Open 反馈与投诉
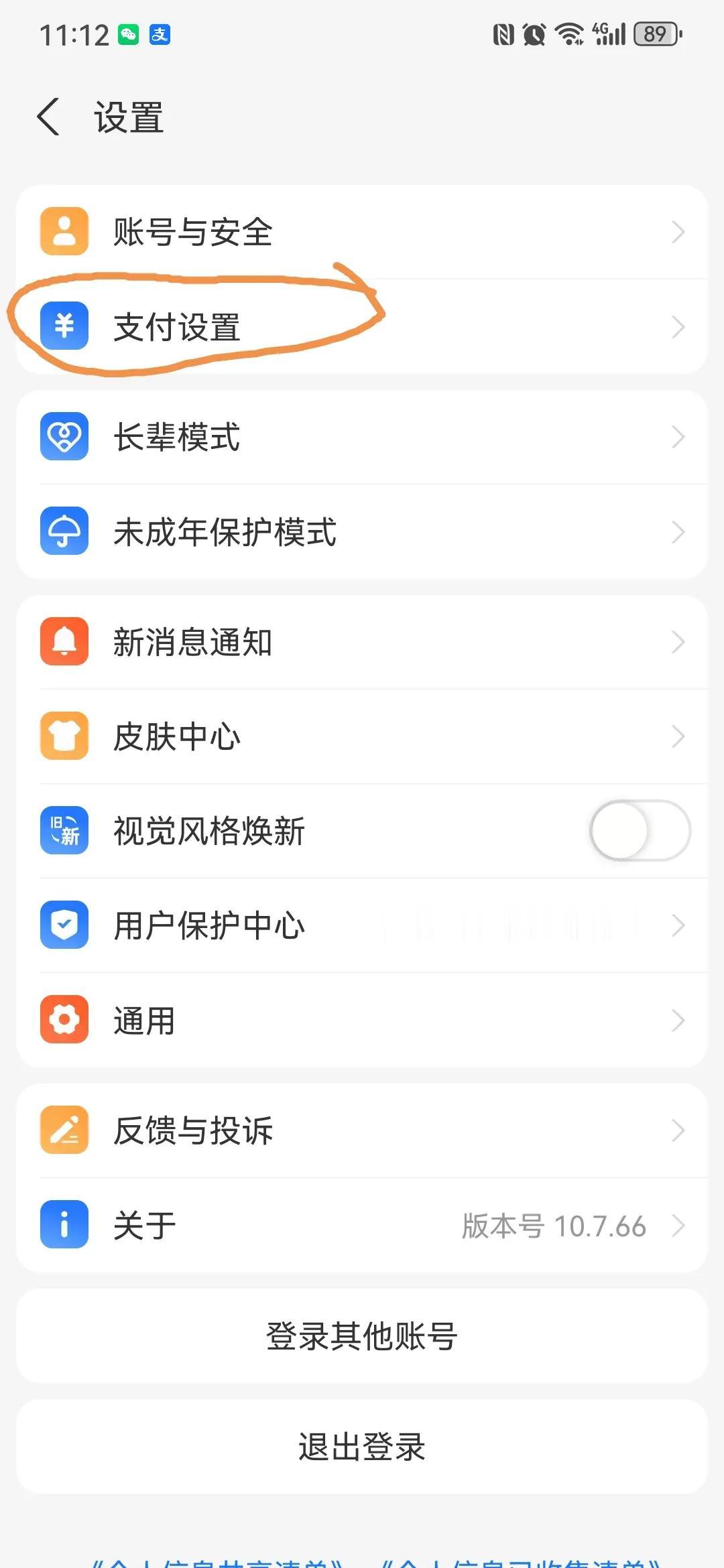 pos(362,1130)
